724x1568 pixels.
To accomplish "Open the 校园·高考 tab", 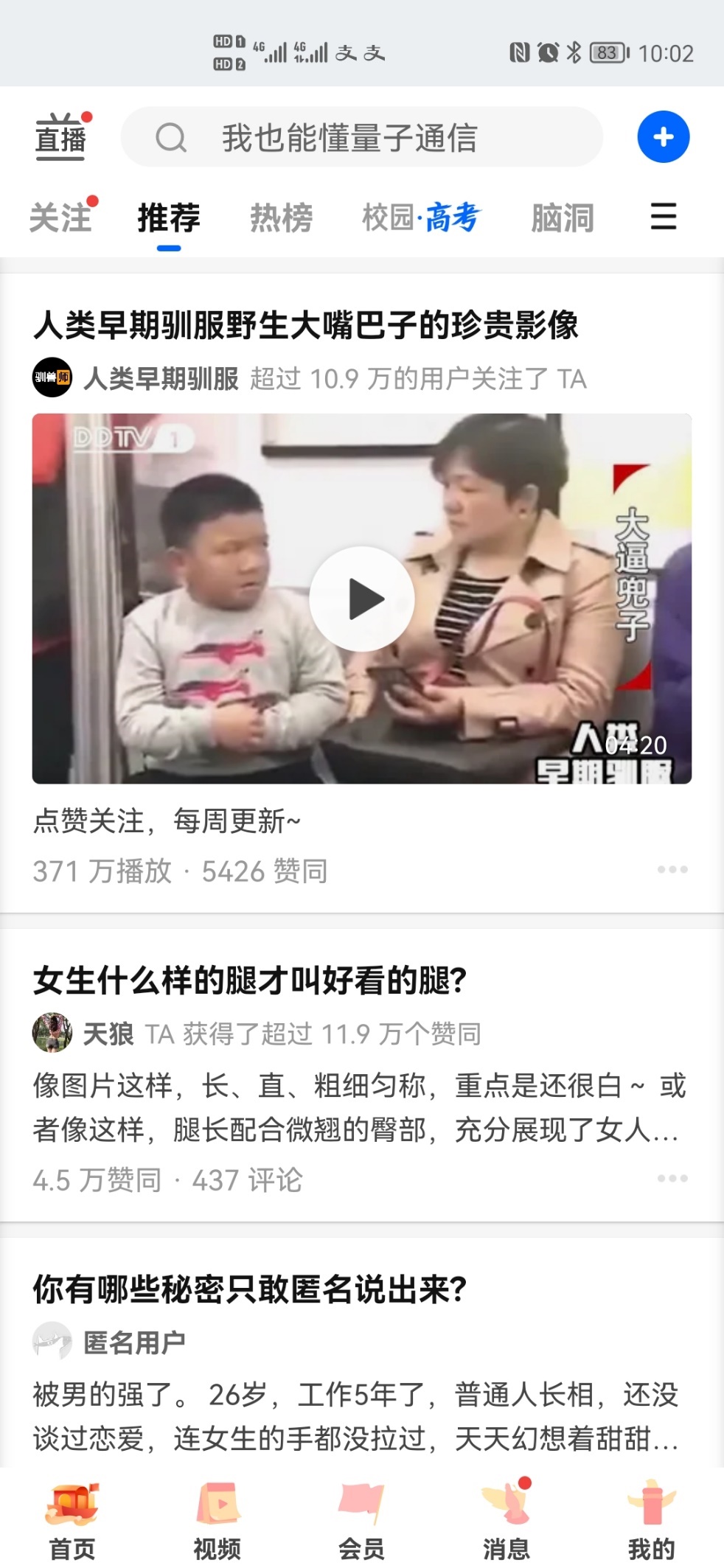I will coord(422,218).
